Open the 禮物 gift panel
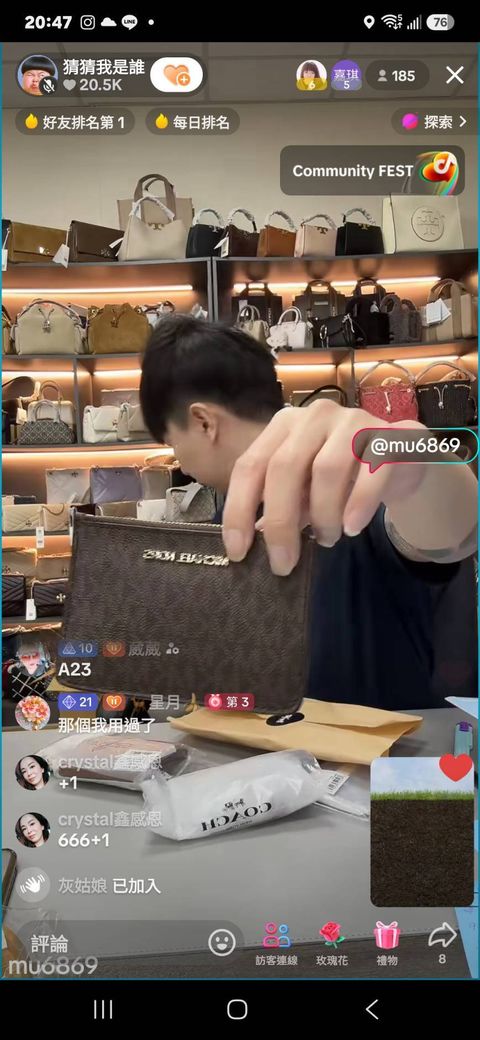This screenshot has width=480, height=1040. tap(387, 943)
